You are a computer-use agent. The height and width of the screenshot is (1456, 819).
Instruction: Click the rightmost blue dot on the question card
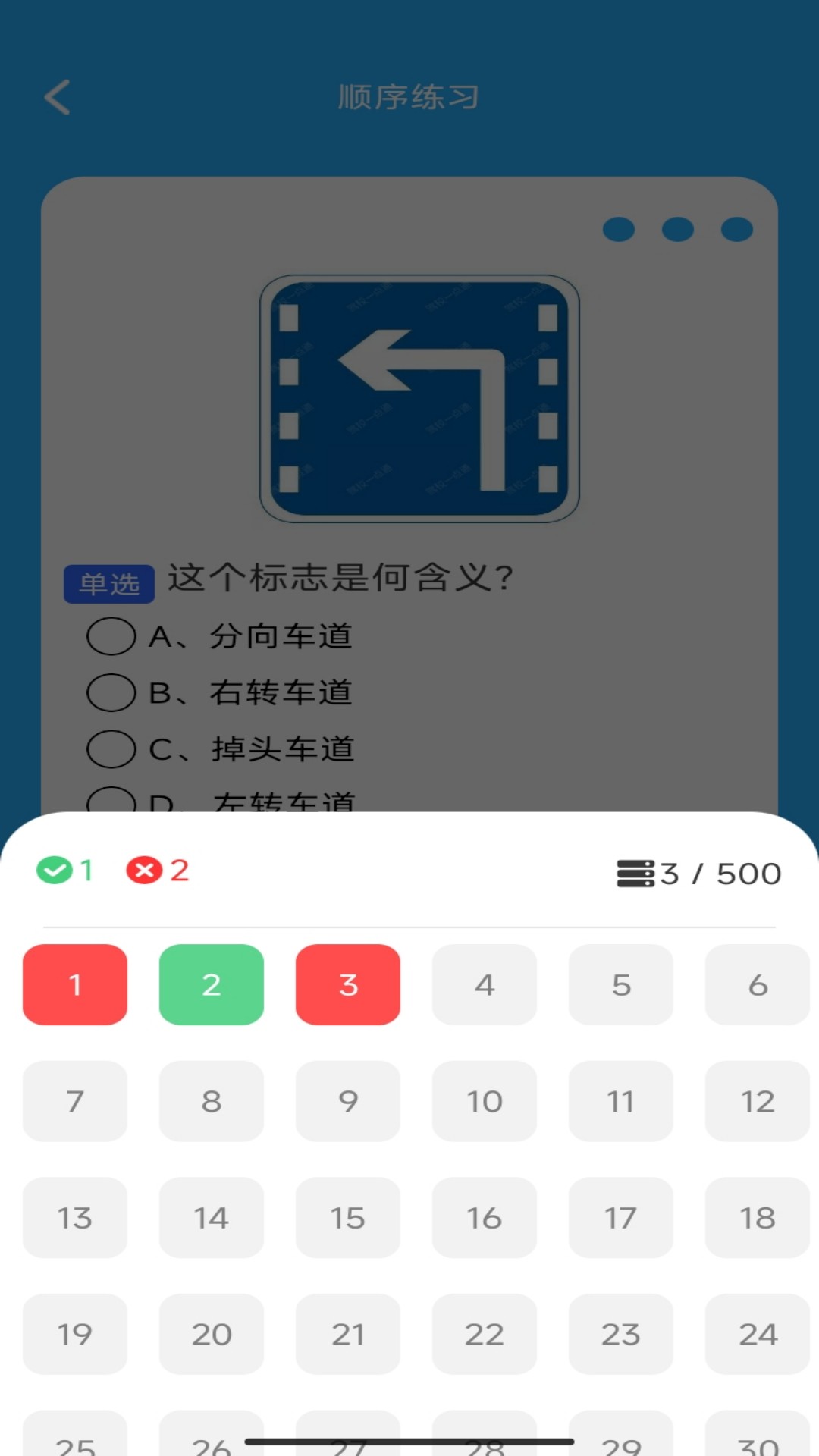click(736, 229)
